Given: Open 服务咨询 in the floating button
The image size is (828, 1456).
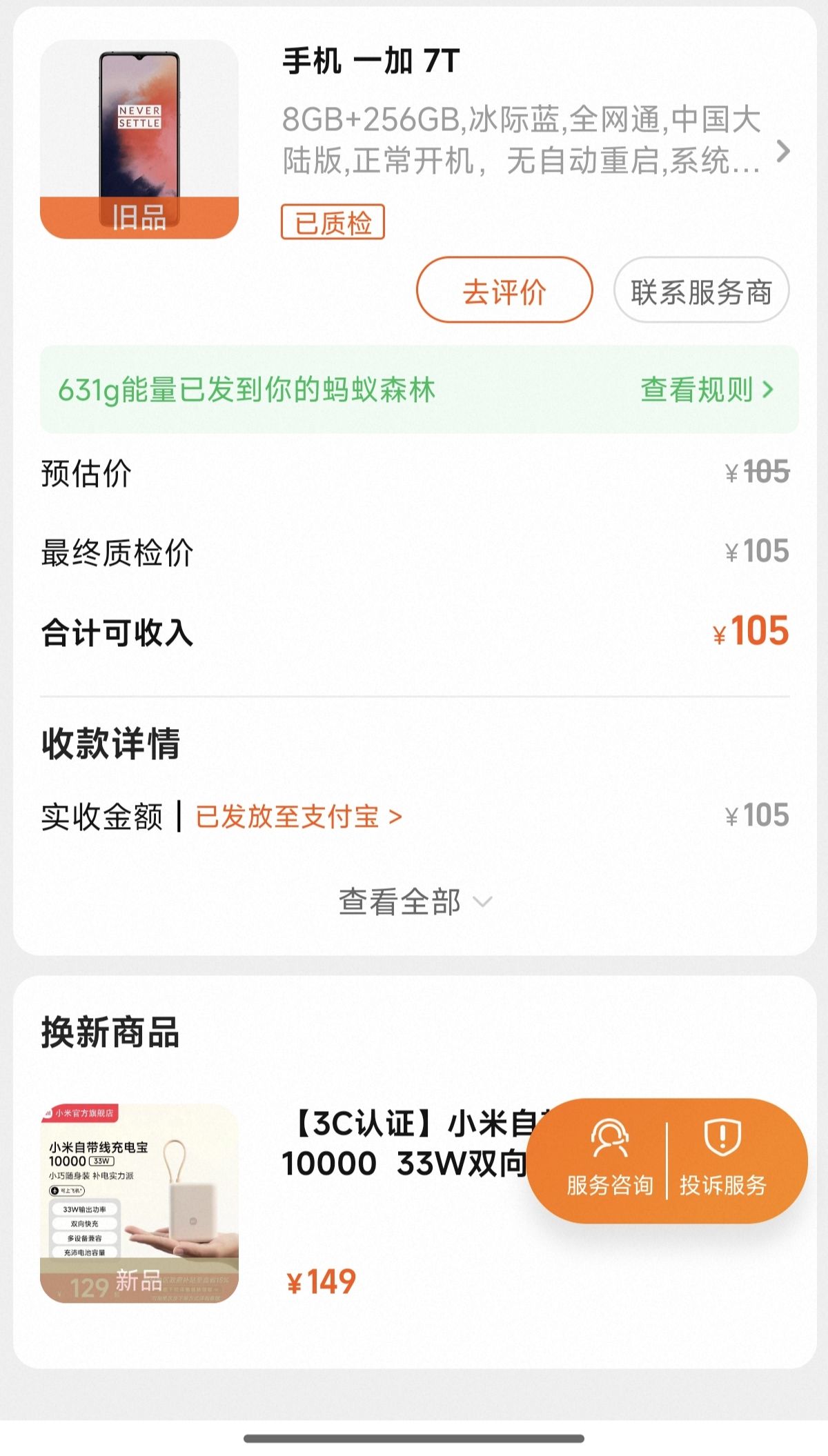Looking at the screenshot, I should [x=610, y=1159].
